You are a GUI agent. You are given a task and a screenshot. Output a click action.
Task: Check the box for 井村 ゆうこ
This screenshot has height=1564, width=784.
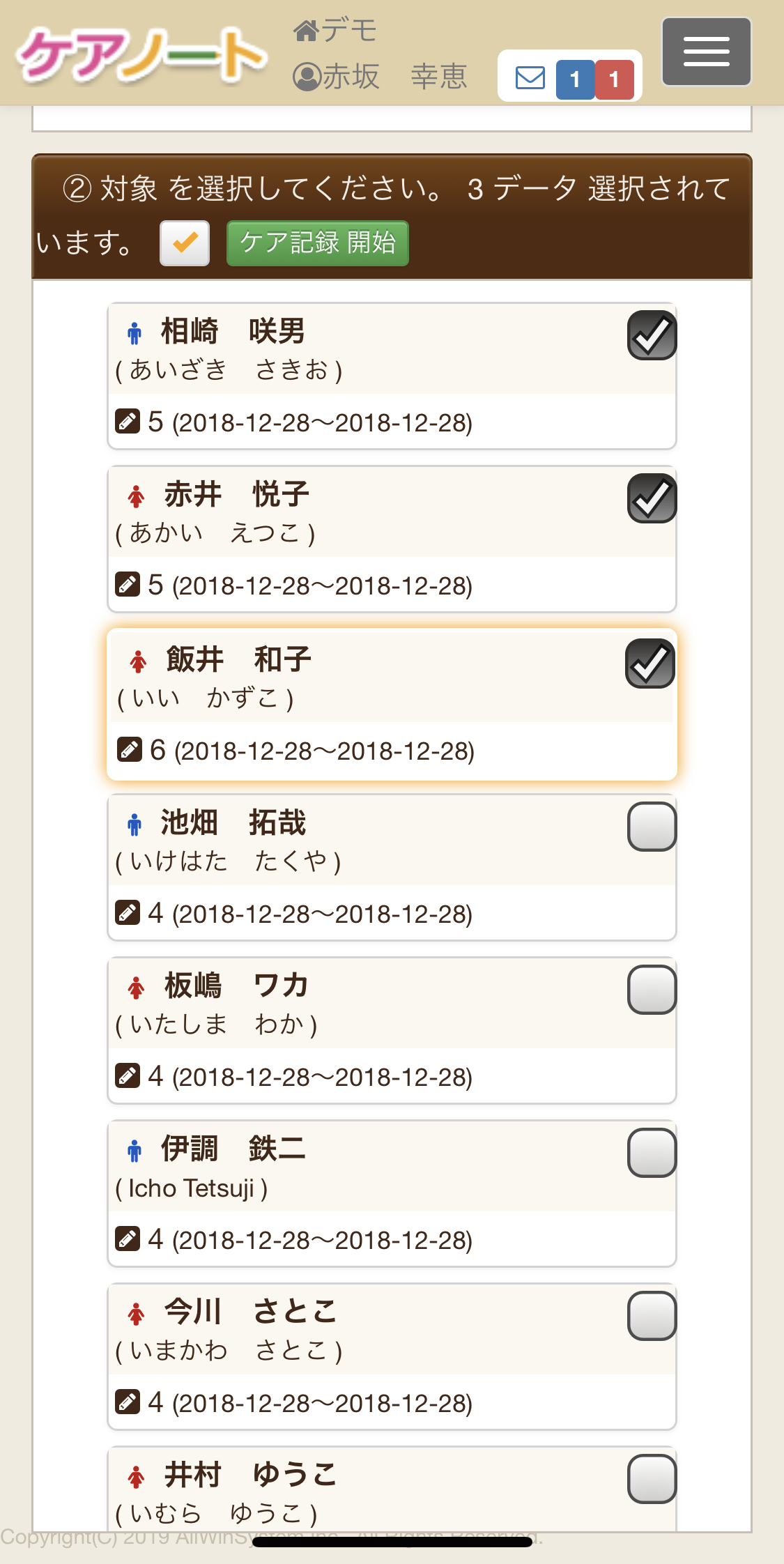click(x=652, y=1479)
